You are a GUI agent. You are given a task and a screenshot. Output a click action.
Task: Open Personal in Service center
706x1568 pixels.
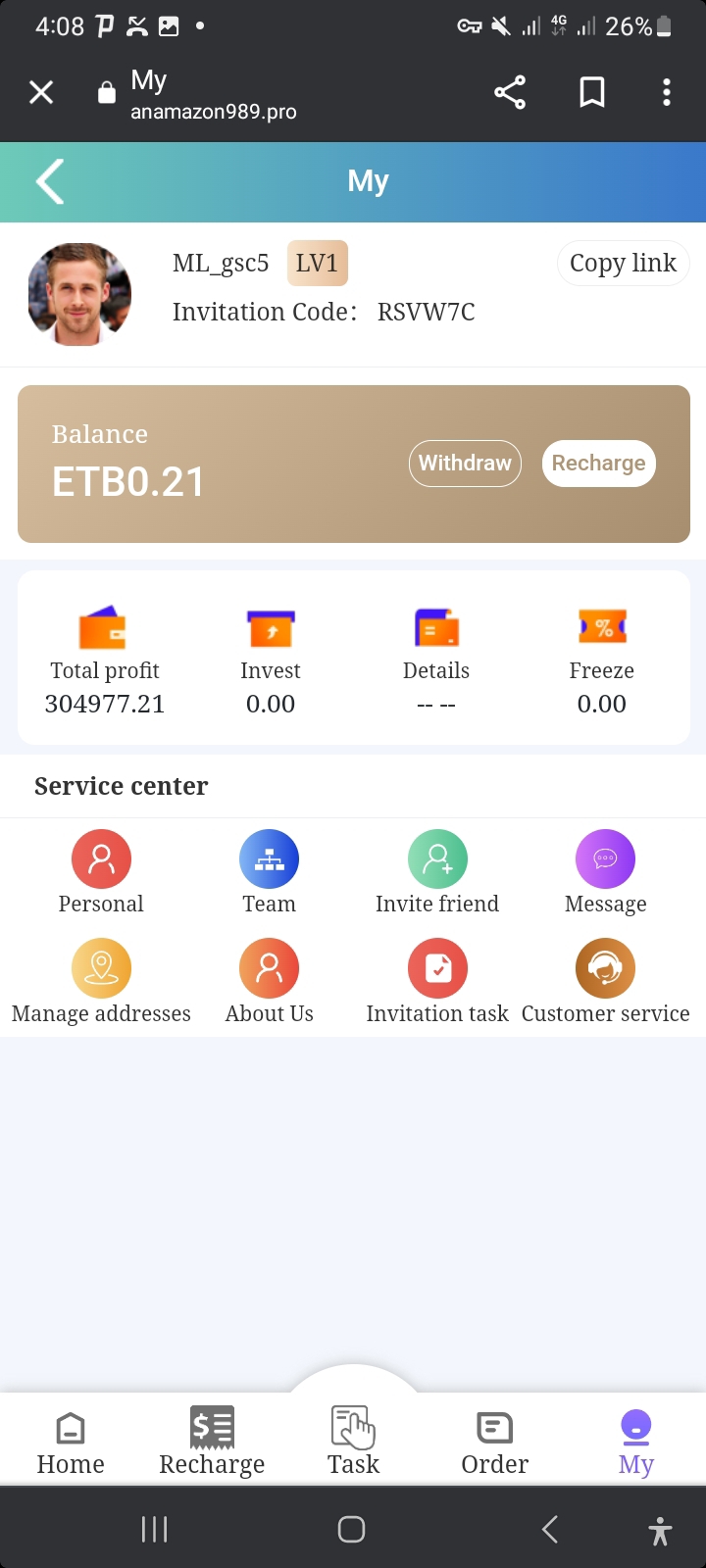101,872
